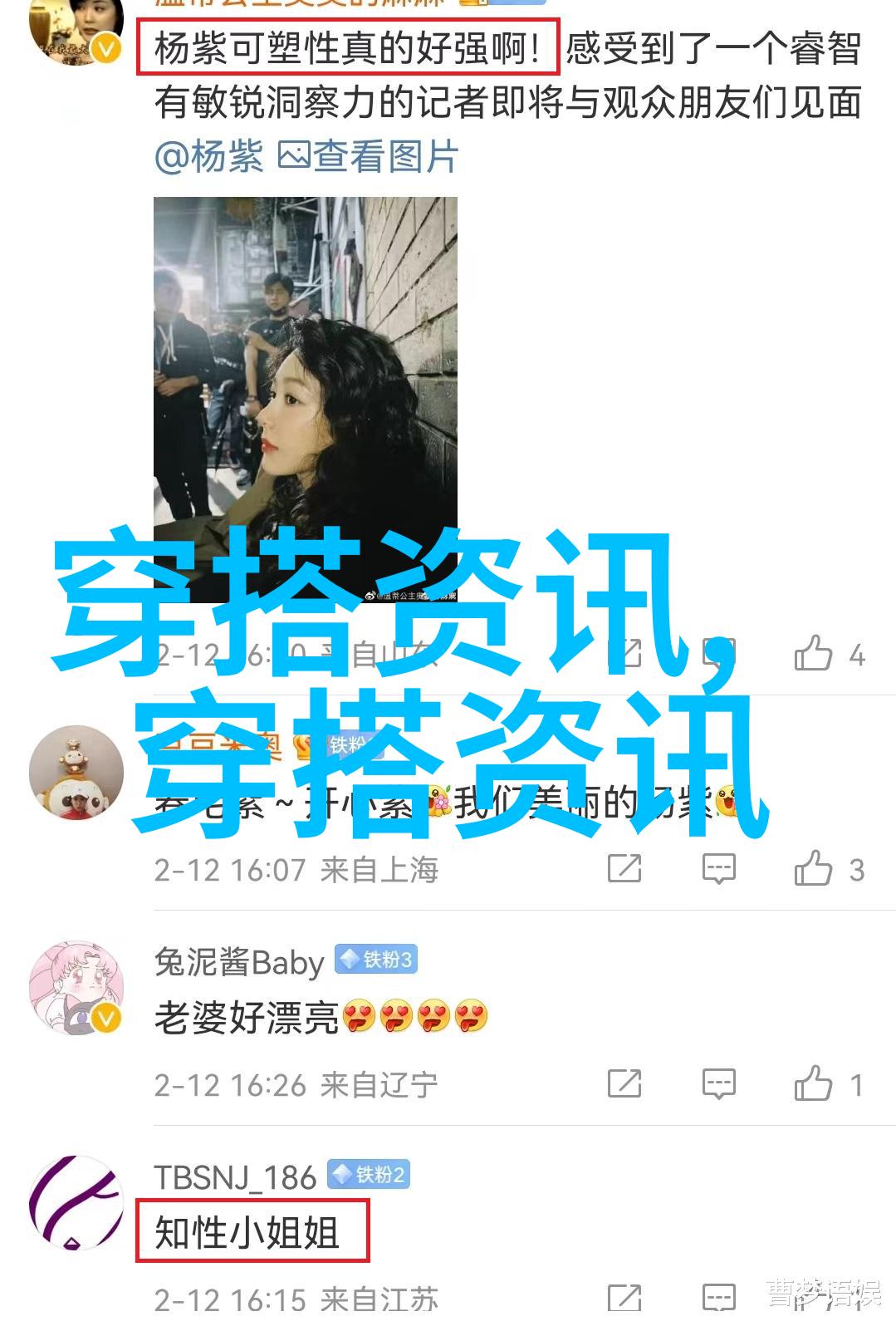
Task: Open 兔泥酱Baby's profile from the username
Action: coord(239,962)
